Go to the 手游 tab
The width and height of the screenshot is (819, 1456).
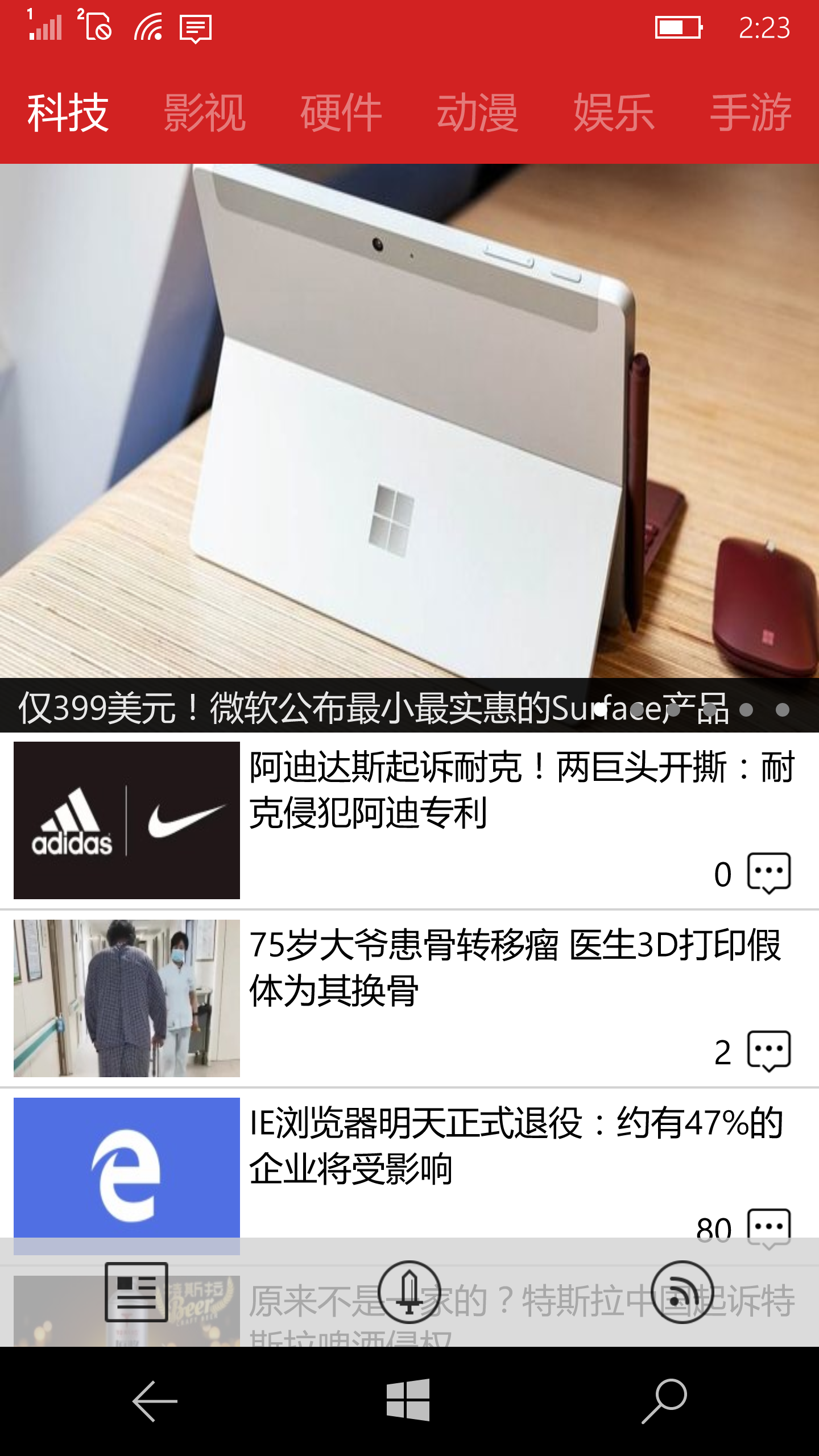pyautogui.click(x=750, y=113)
